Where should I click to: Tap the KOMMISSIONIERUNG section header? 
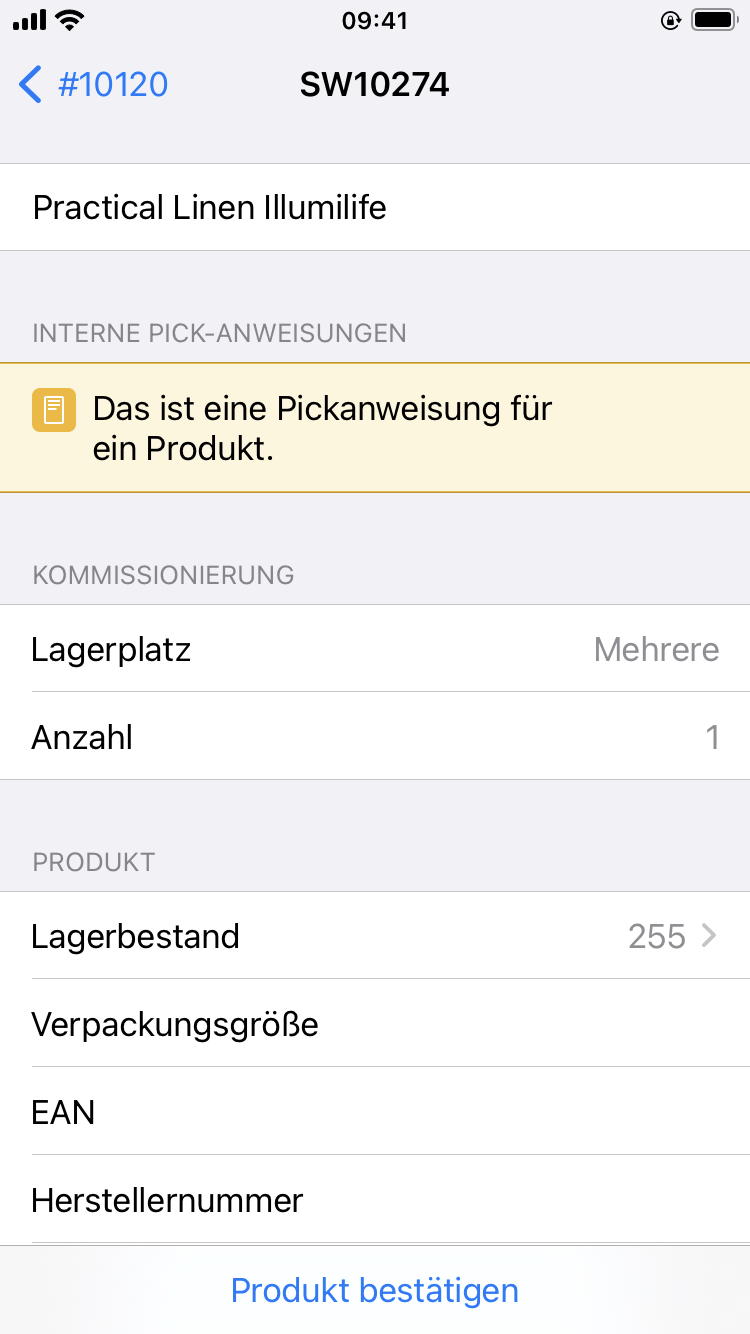(x=163, y=575)
